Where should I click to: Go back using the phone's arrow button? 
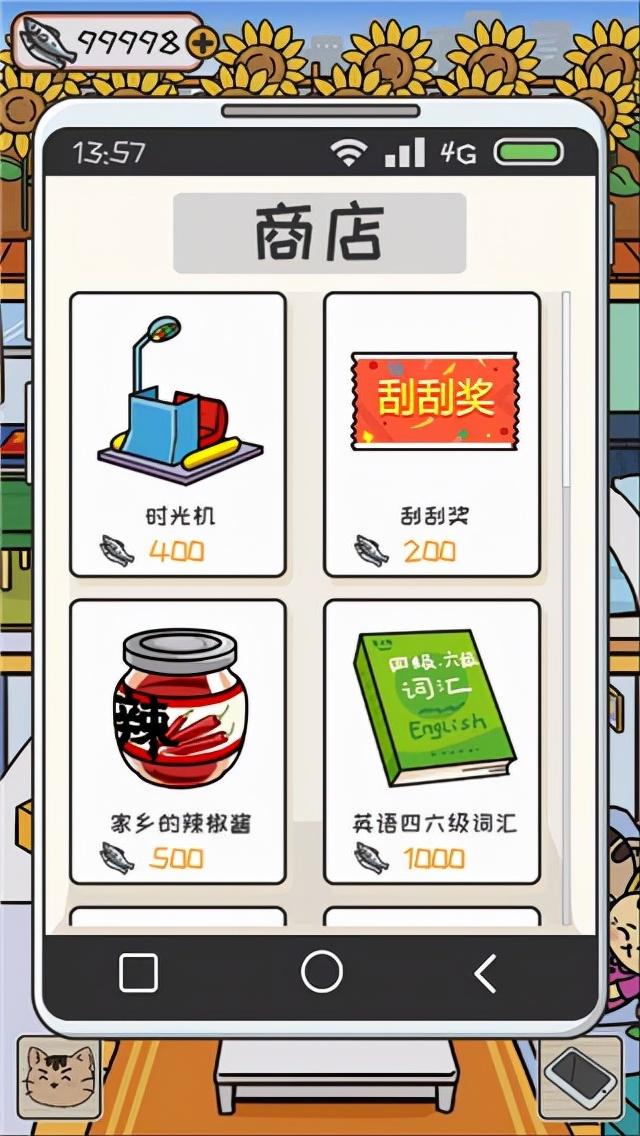485,972
